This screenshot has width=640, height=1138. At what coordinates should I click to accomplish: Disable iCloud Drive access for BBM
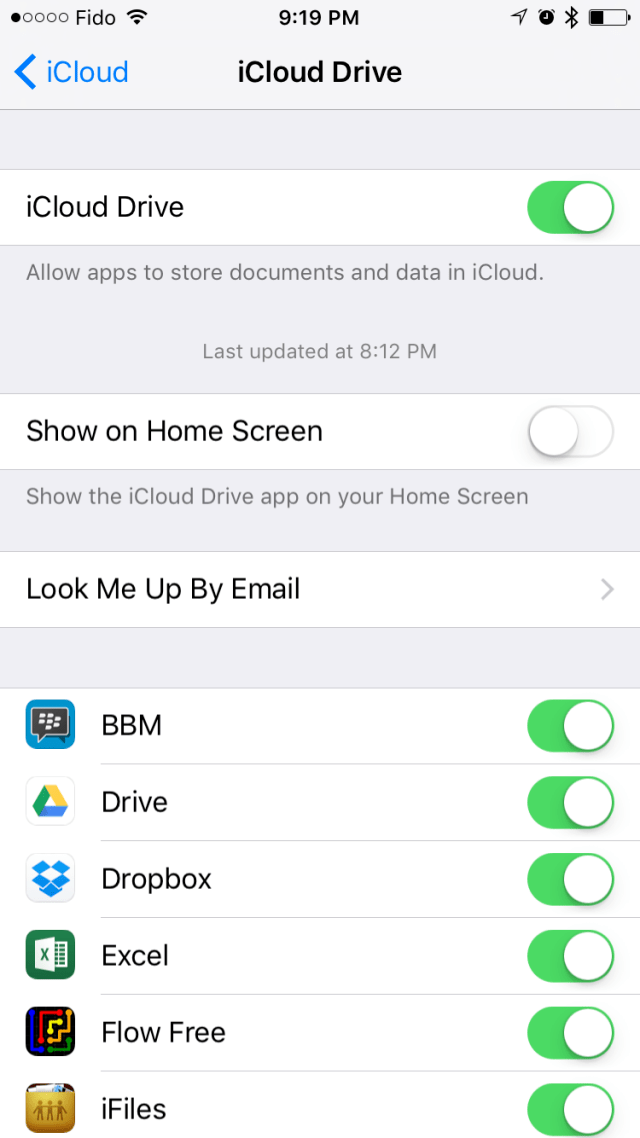570,725
